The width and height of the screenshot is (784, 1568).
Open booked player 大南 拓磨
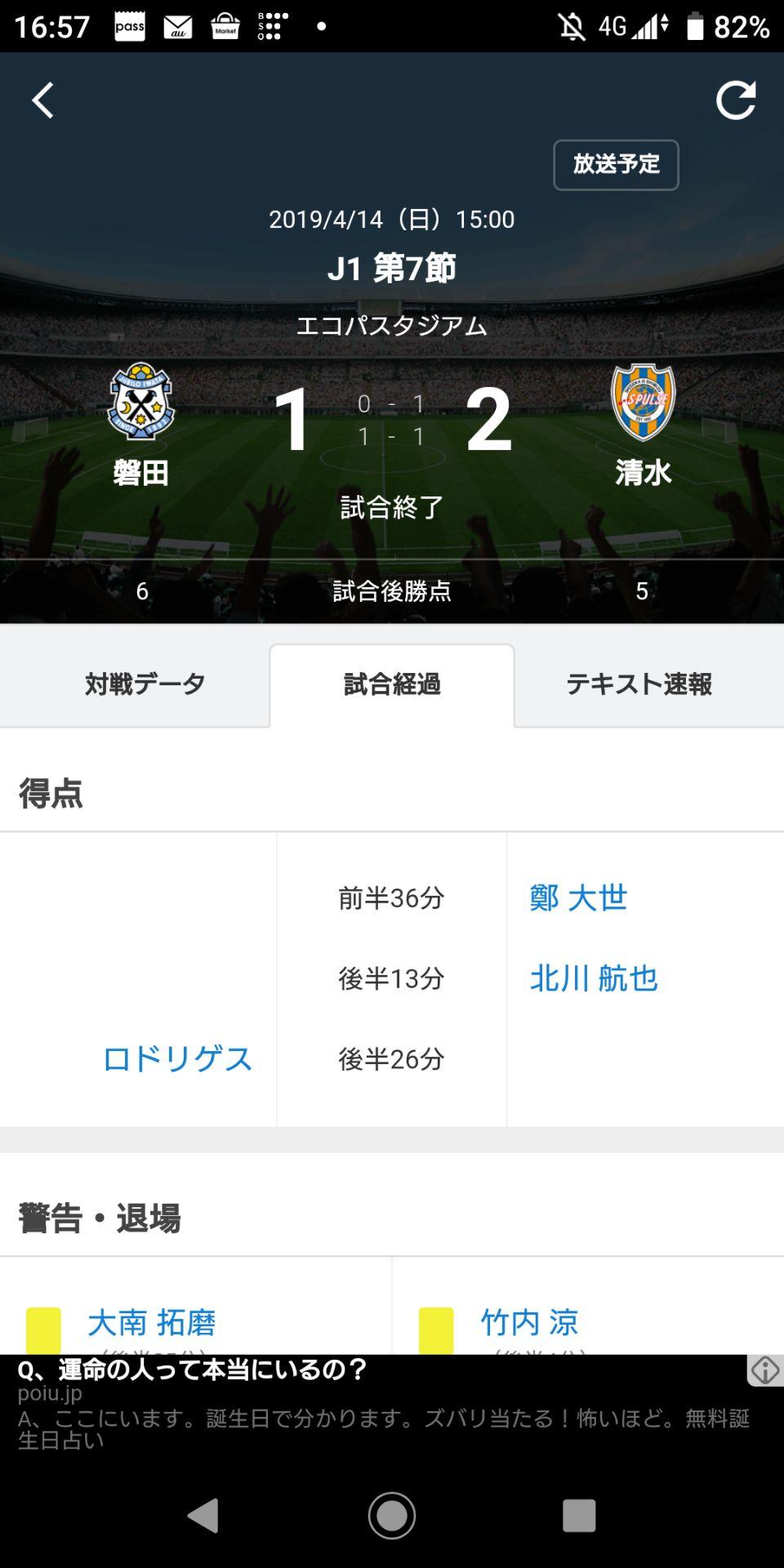click(x=152, y=1323)
